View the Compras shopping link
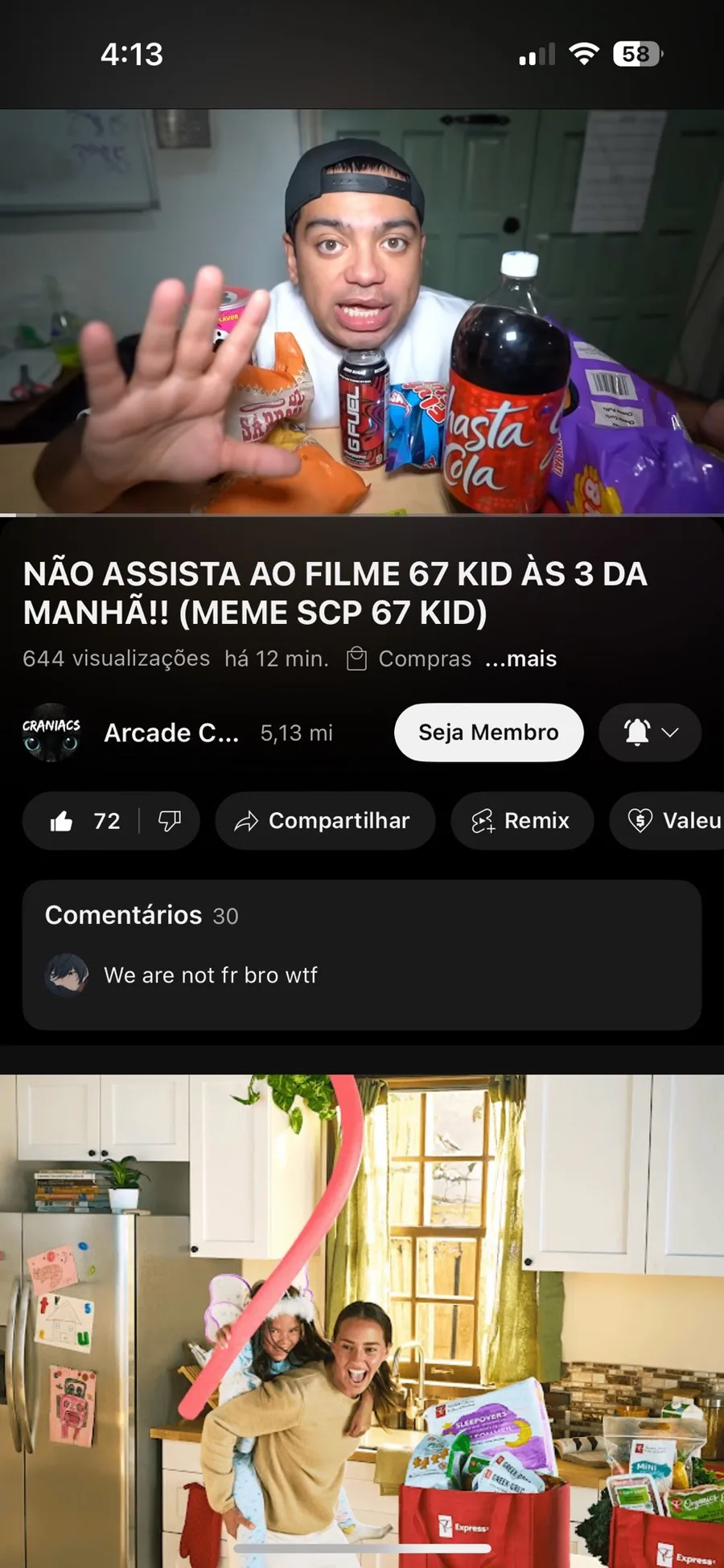The height and width of the screenshot is (1568, 724). 410,659
